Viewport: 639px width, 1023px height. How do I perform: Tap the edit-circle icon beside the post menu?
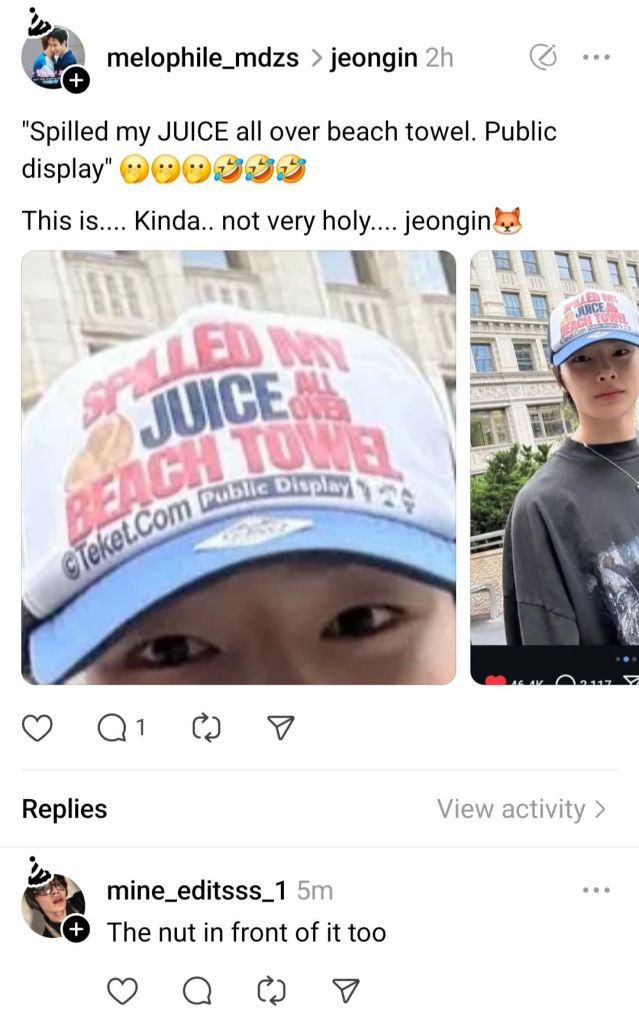pos(542,58)
